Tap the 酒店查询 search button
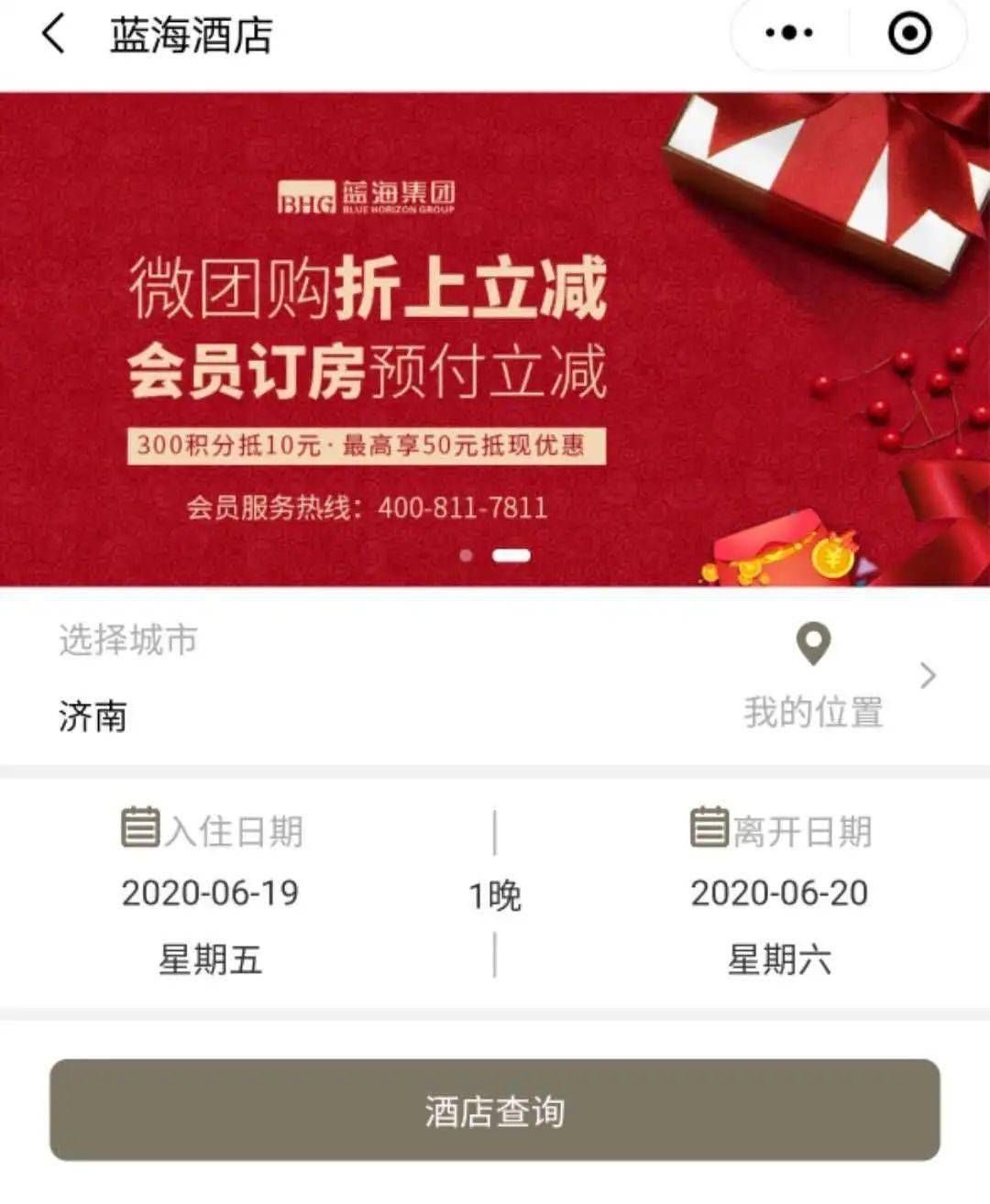The height and width of the screenshot is (1204, 990). (x=495, y=1111)
